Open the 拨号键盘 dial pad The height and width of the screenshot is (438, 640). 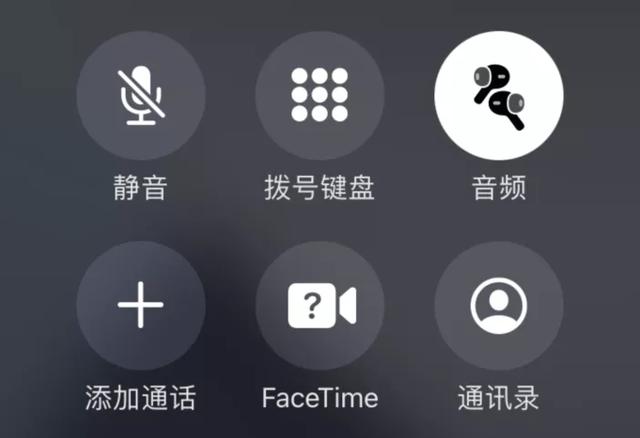click(320, 96)
